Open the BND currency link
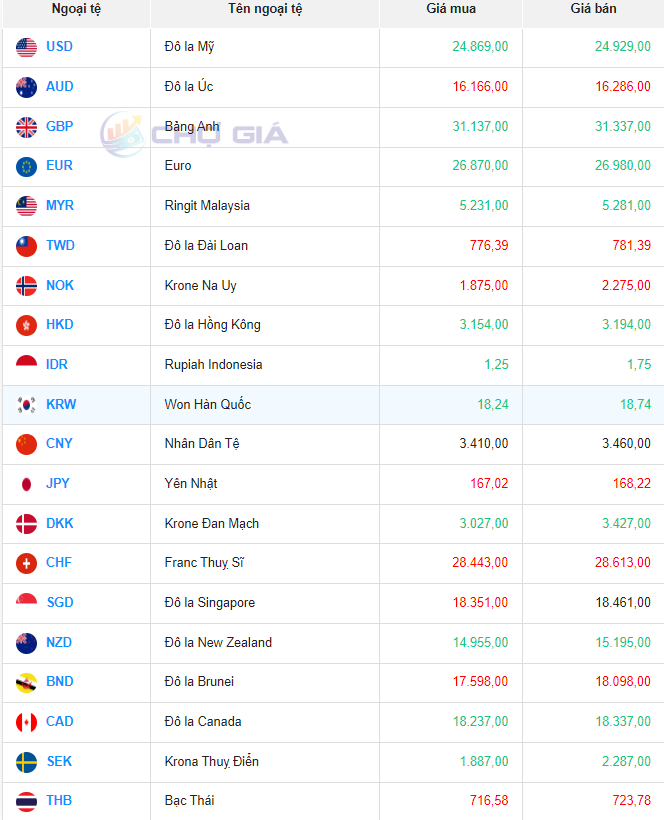The image size is (664, 820). (x=59, y=681)
